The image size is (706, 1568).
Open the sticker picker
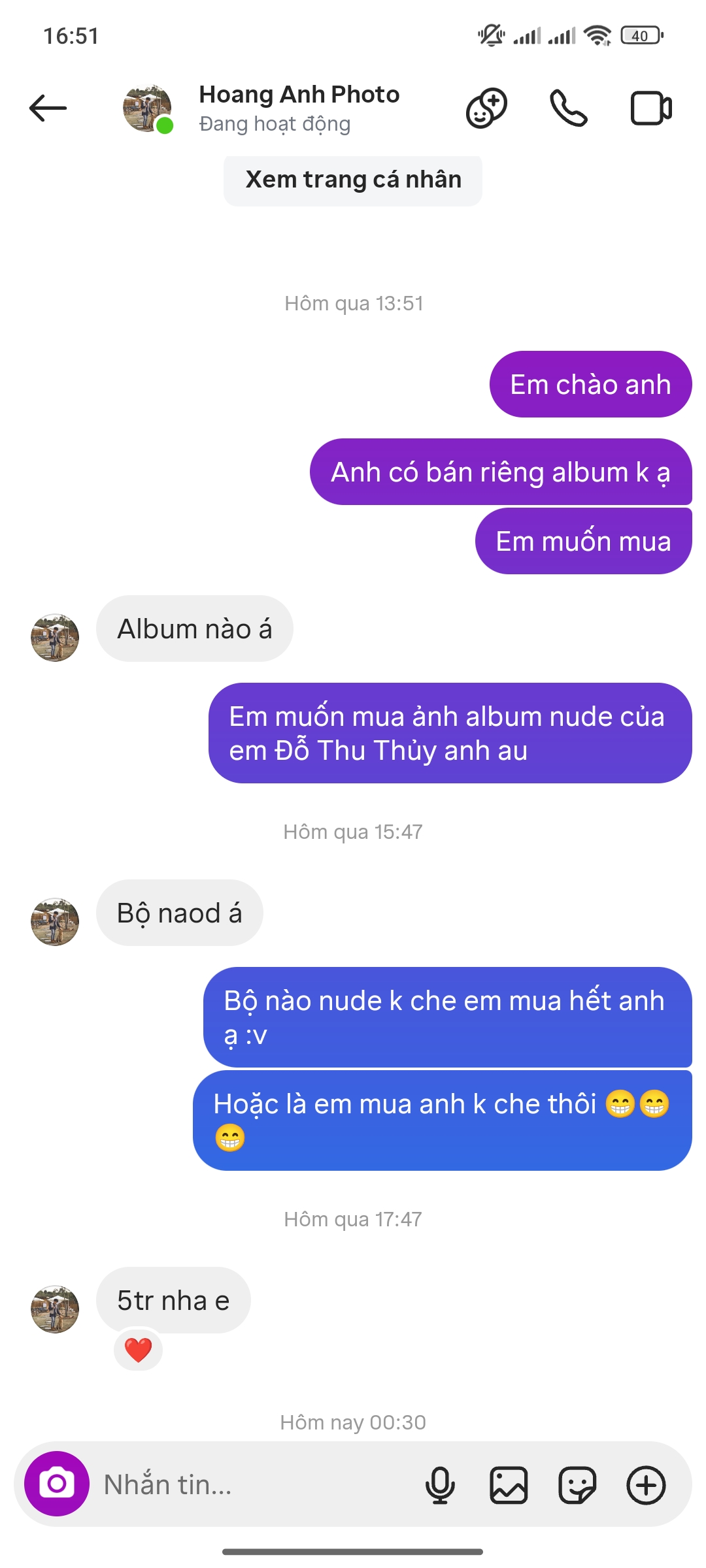click(x=577, y=1485)
